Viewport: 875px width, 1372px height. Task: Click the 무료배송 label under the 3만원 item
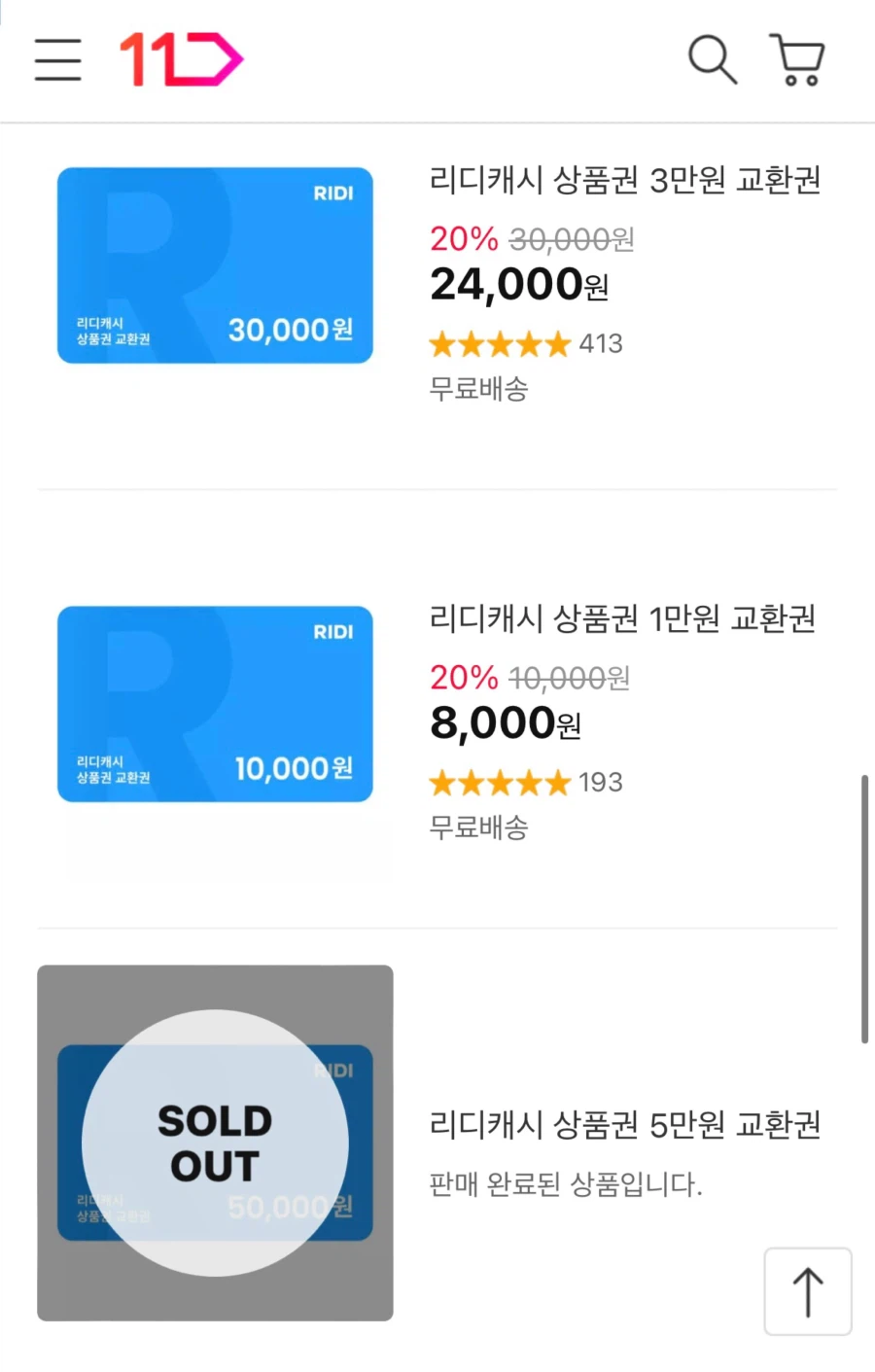(477, 390)
